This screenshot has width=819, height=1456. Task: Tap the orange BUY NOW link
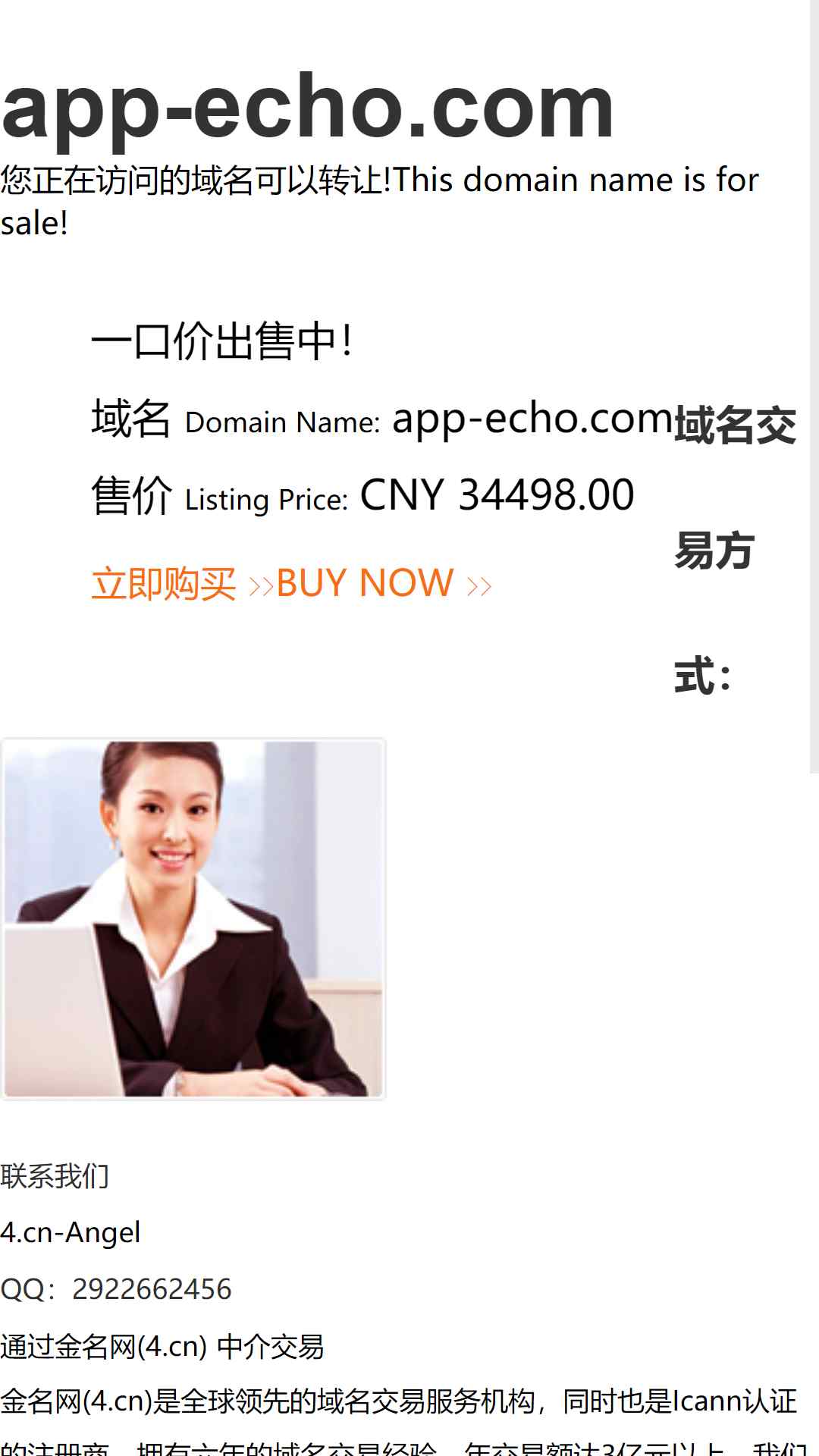pyautogui.click(x=291, y=584)
